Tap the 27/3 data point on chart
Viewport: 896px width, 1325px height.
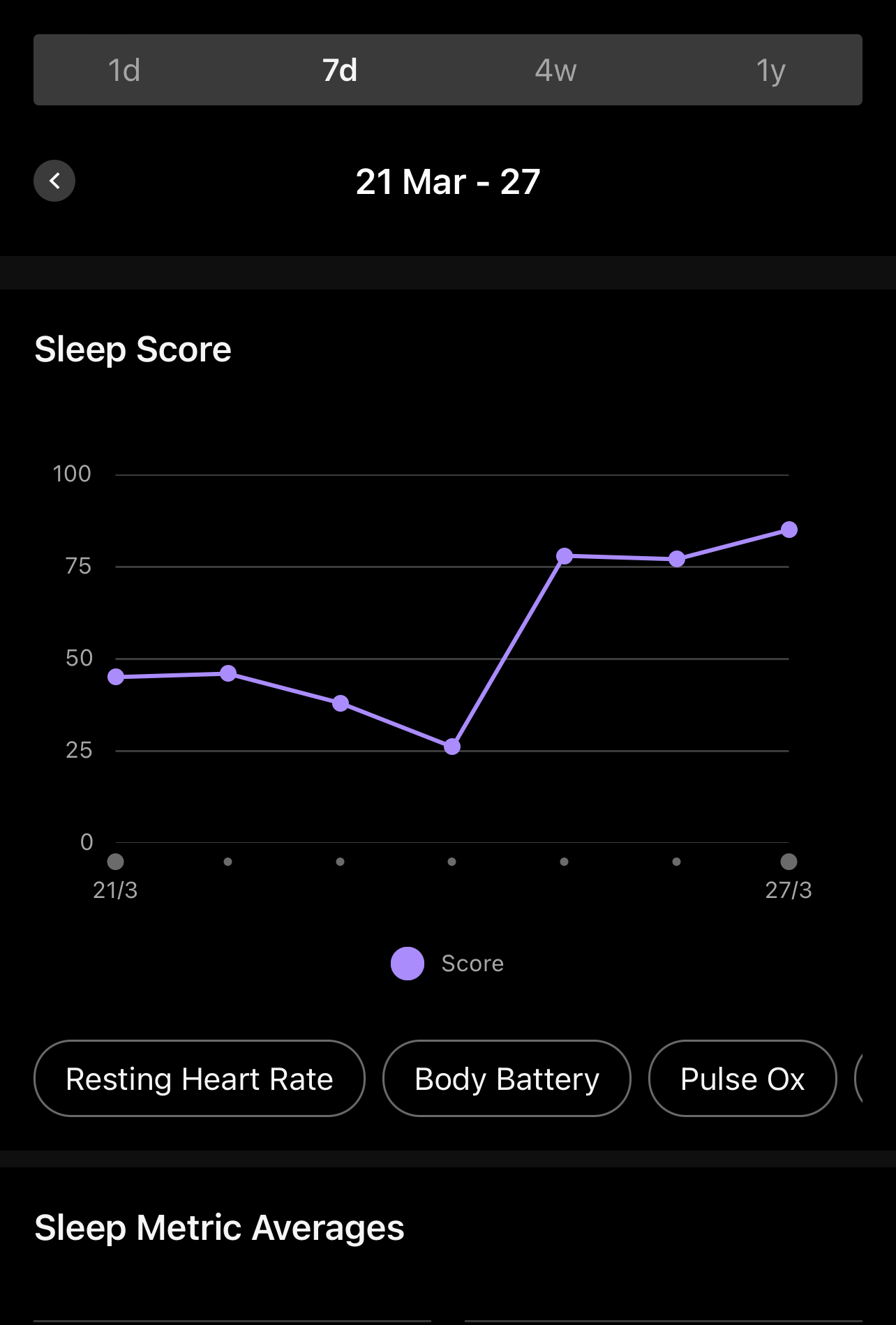tap(789, 530)
